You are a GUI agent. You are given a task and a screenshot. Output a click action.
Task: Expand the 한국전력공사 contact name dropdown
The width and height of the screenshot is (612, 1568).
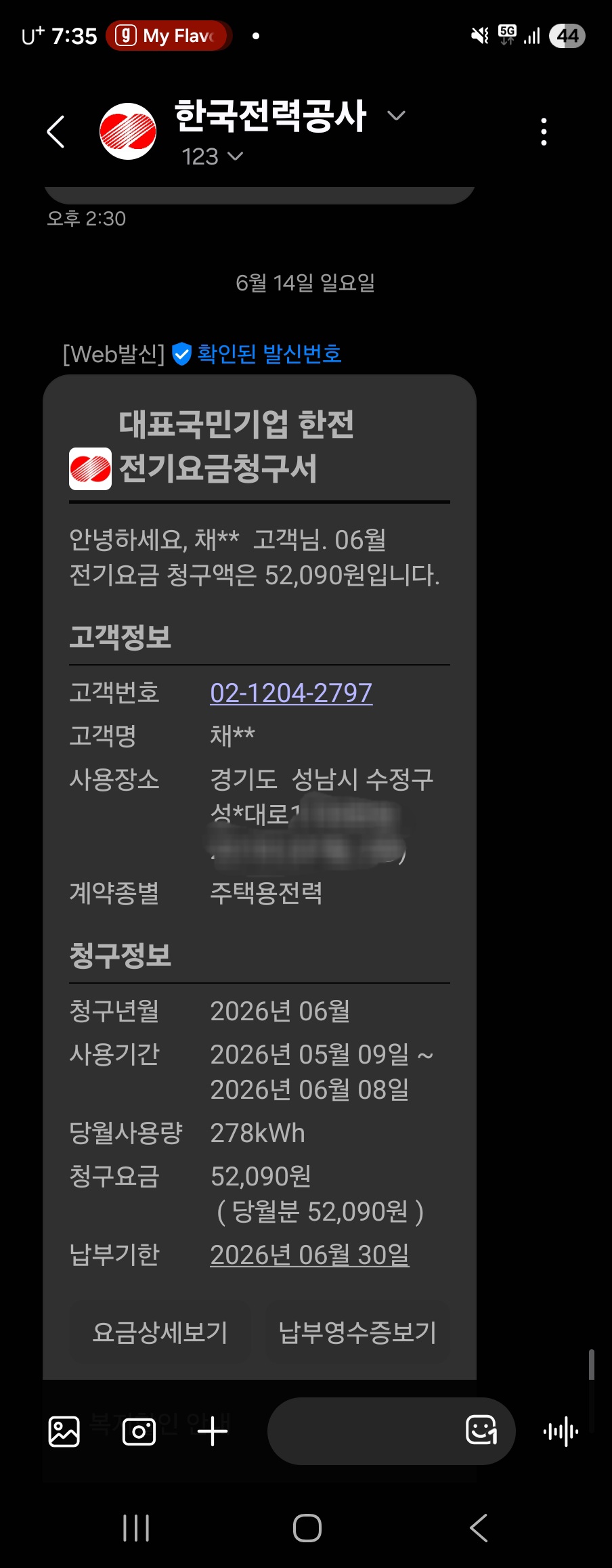[x=396, y=116]
